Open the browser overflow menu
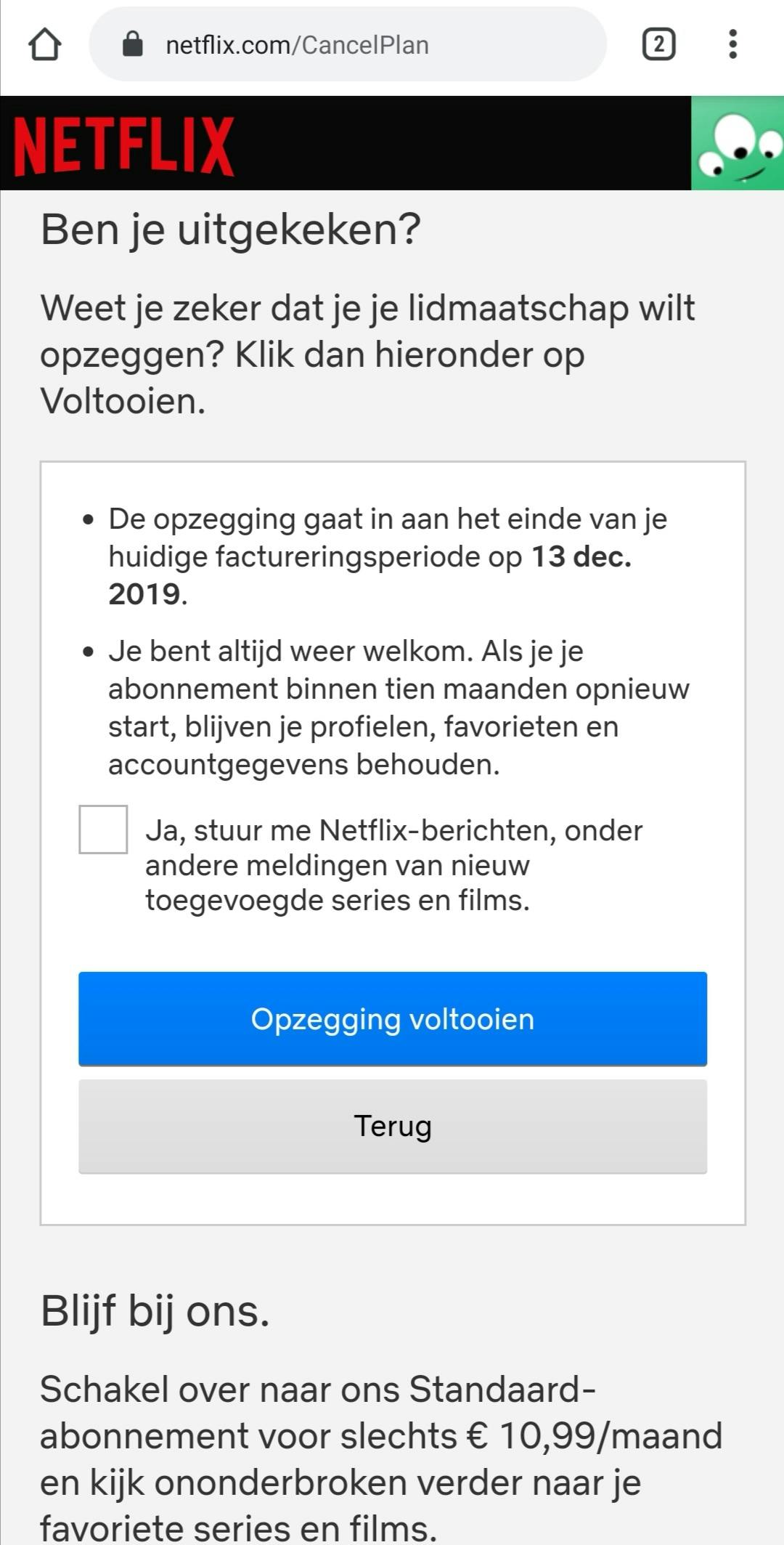The image size is (784, 1545). point(733,45)
